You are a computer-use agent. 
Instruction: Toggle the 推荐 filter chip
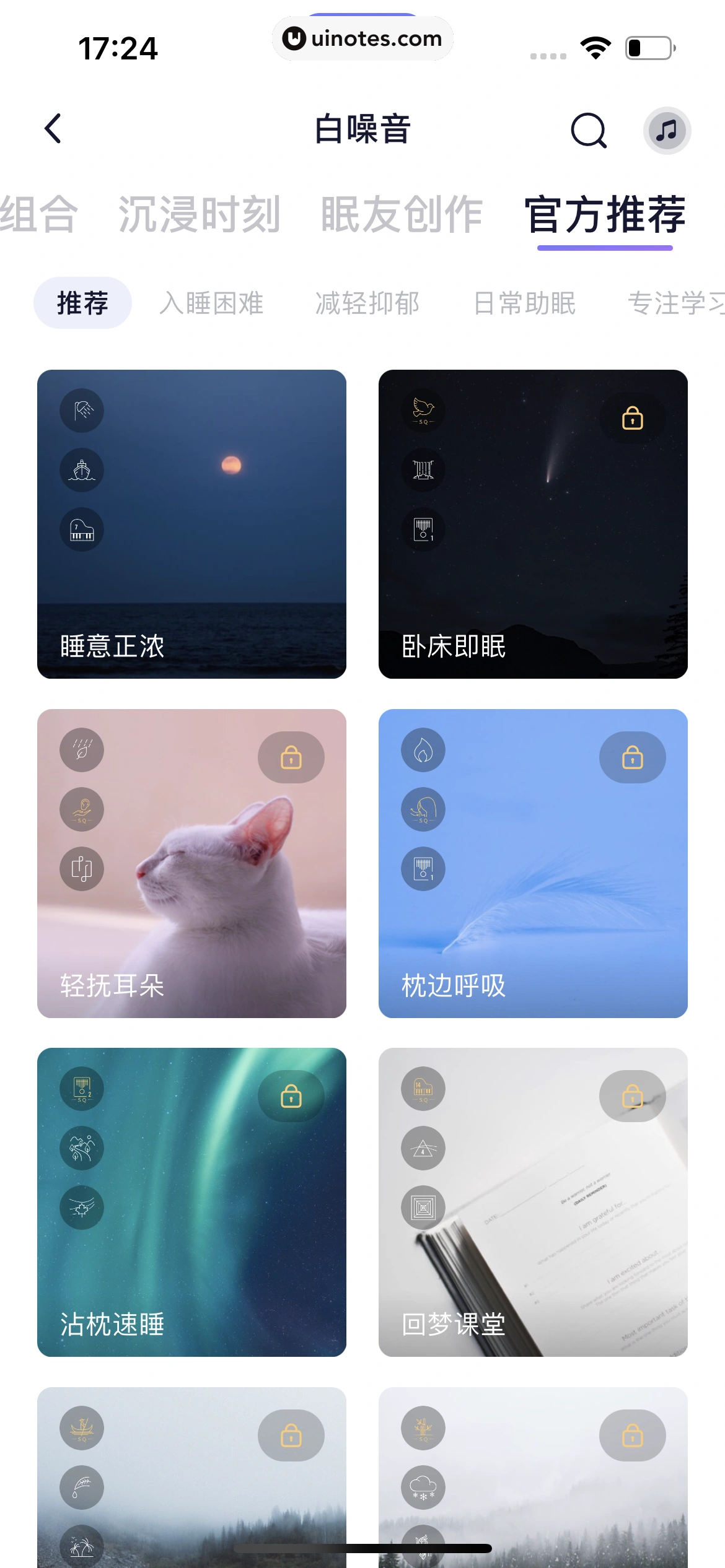[x=82, y=303]
